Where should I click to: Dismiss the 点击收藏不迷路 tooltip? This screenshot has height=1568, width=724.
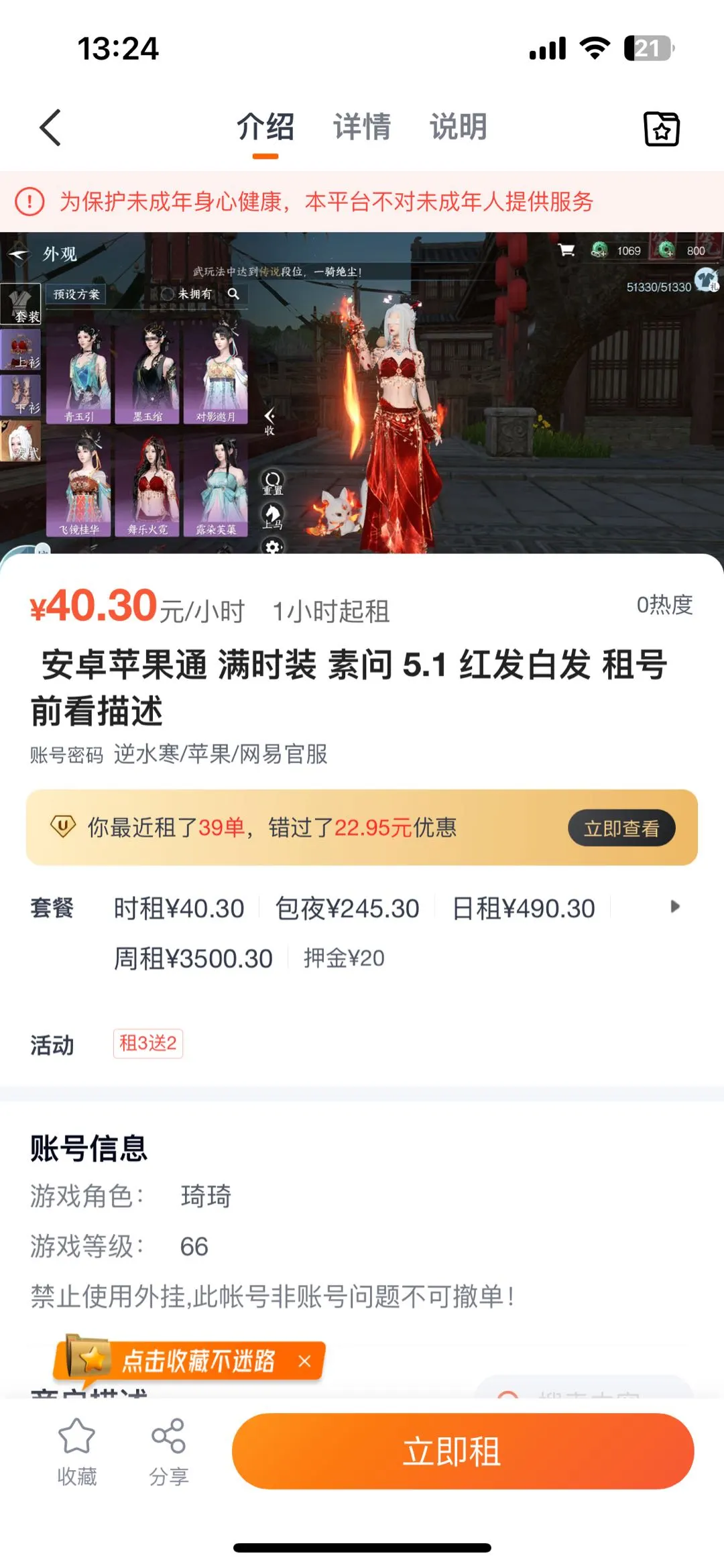coord(304,1361)
